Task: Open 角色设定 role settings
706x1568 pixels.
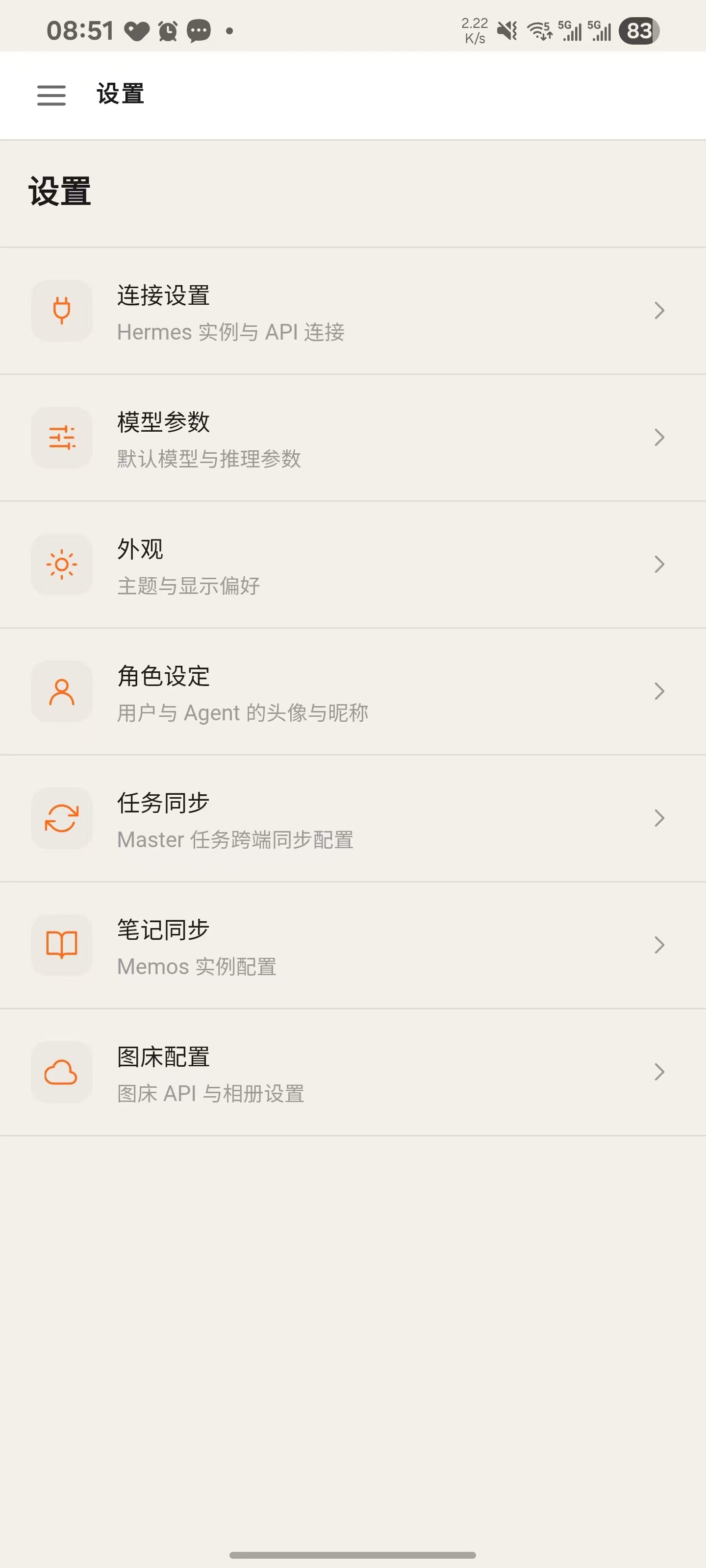Action: click(x=353, y=691)
